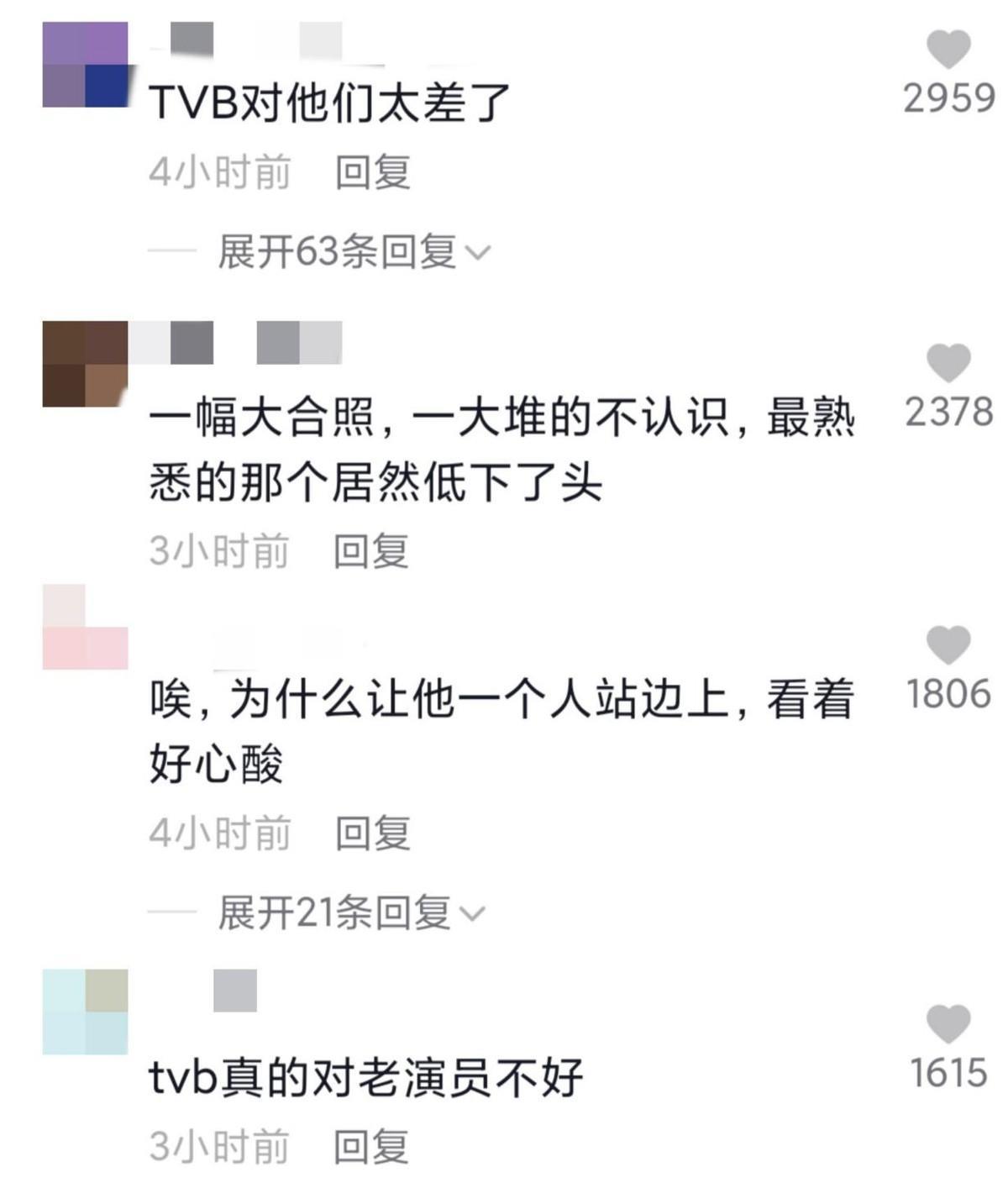Like the comment starting '一幅大合照'
Screen dimensions: 1008x1183
click(x=948, y=364)
